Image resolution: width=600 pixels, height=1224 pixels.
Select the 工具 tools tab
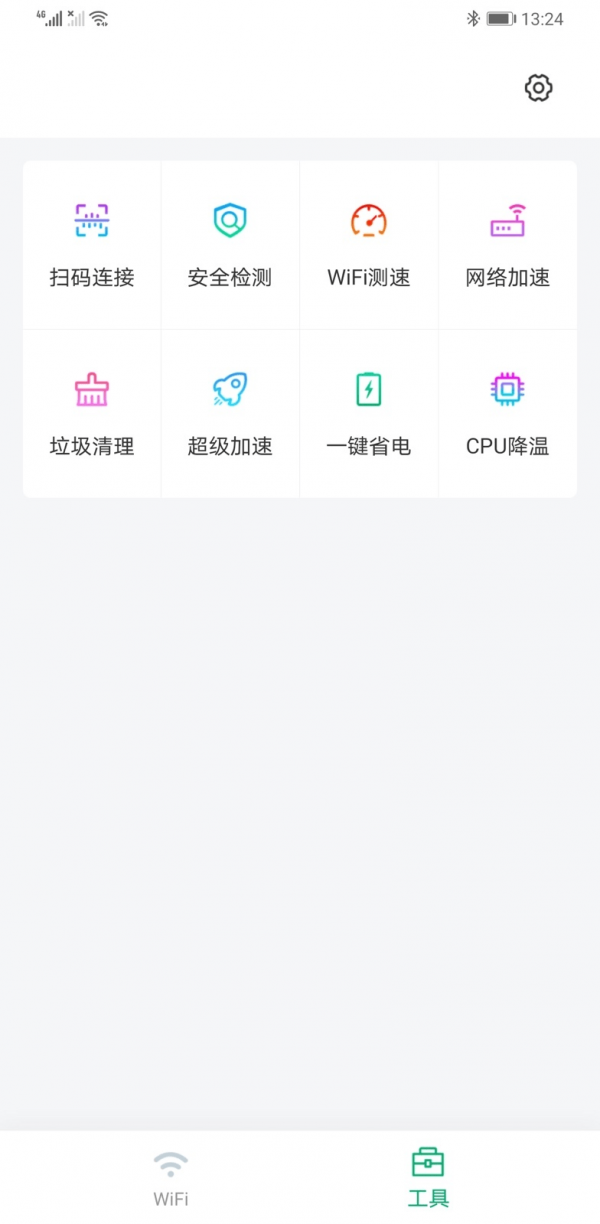(428, 1177)
